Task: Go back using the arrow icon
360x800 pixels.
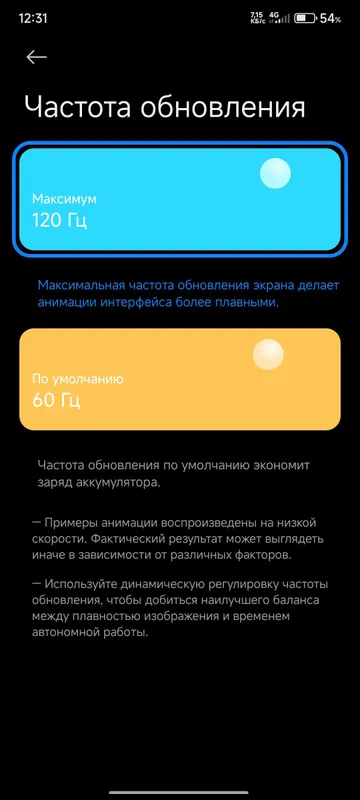Action: (37, 57)
